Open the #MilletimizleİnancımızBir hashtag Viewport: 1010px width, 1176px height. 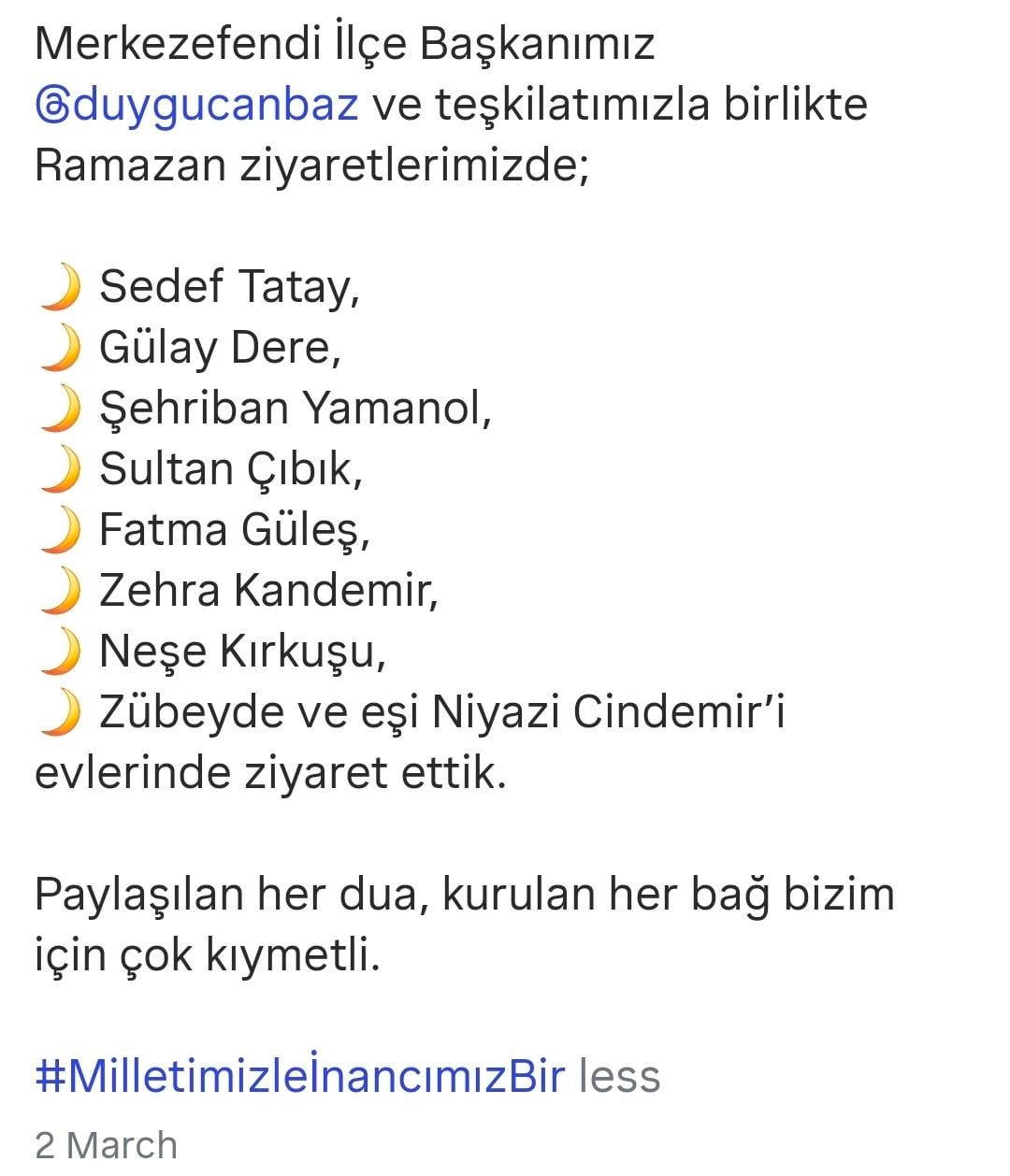(x=299, y=1076)
